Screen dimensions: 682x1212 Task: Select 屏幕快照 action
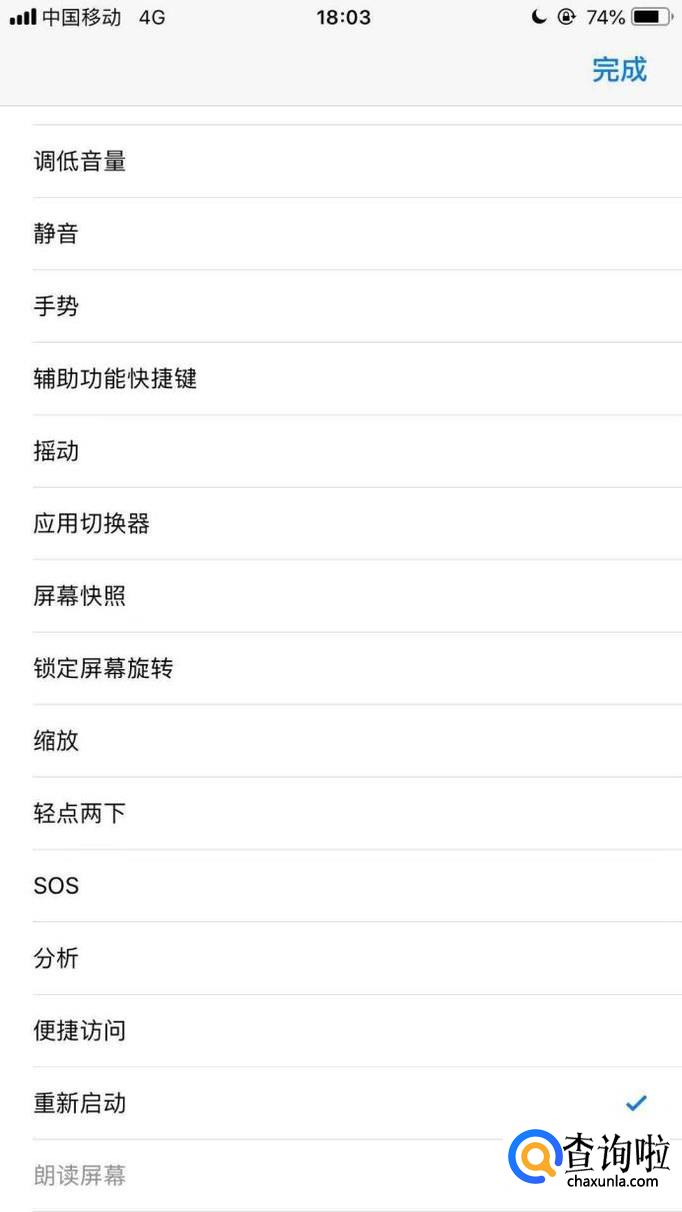tap(341, 596)
